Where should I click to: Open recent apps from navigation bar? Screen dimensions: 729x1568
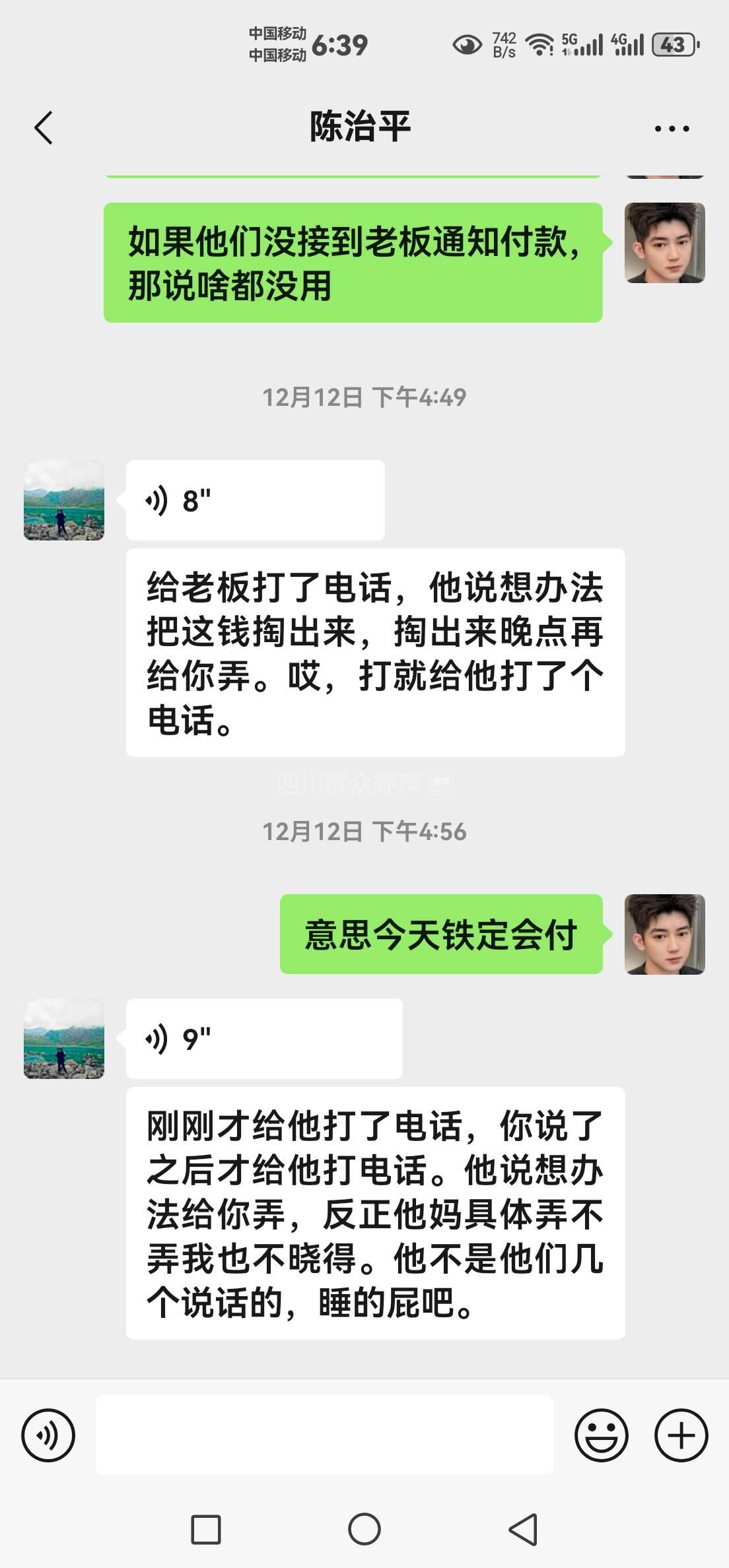pos(205,1529)
